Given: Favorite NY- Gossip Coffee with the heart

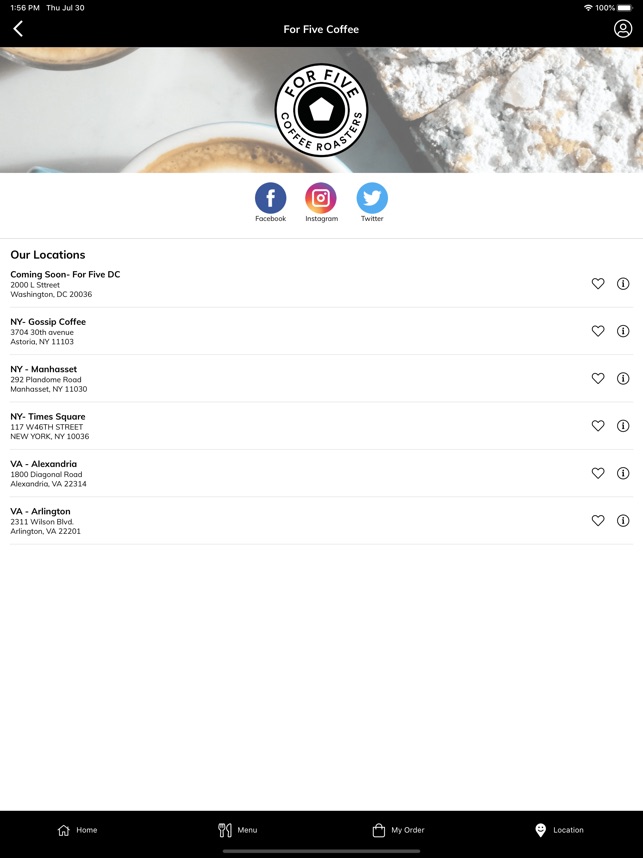Looking at the screenshot, I should pyautogui.click(x=598, y=331).
